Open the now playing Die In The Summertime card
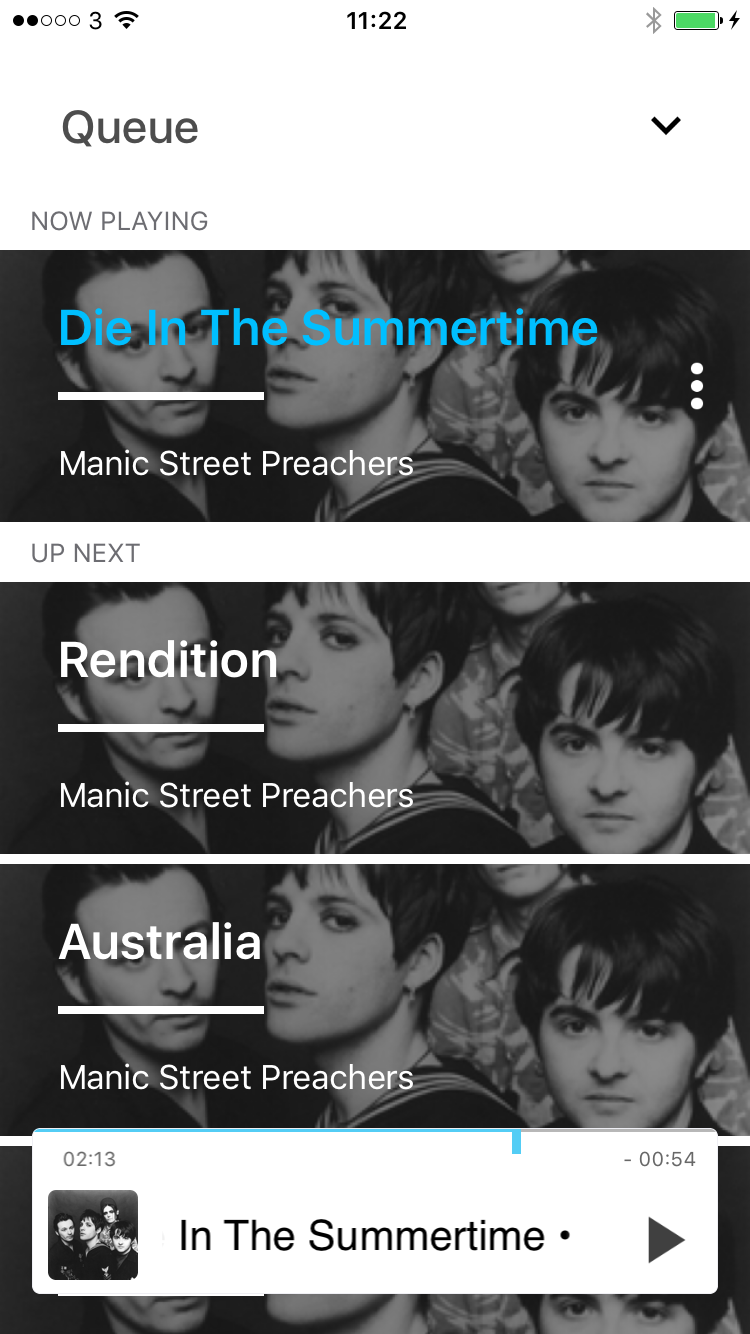 (x=330, y=386)
